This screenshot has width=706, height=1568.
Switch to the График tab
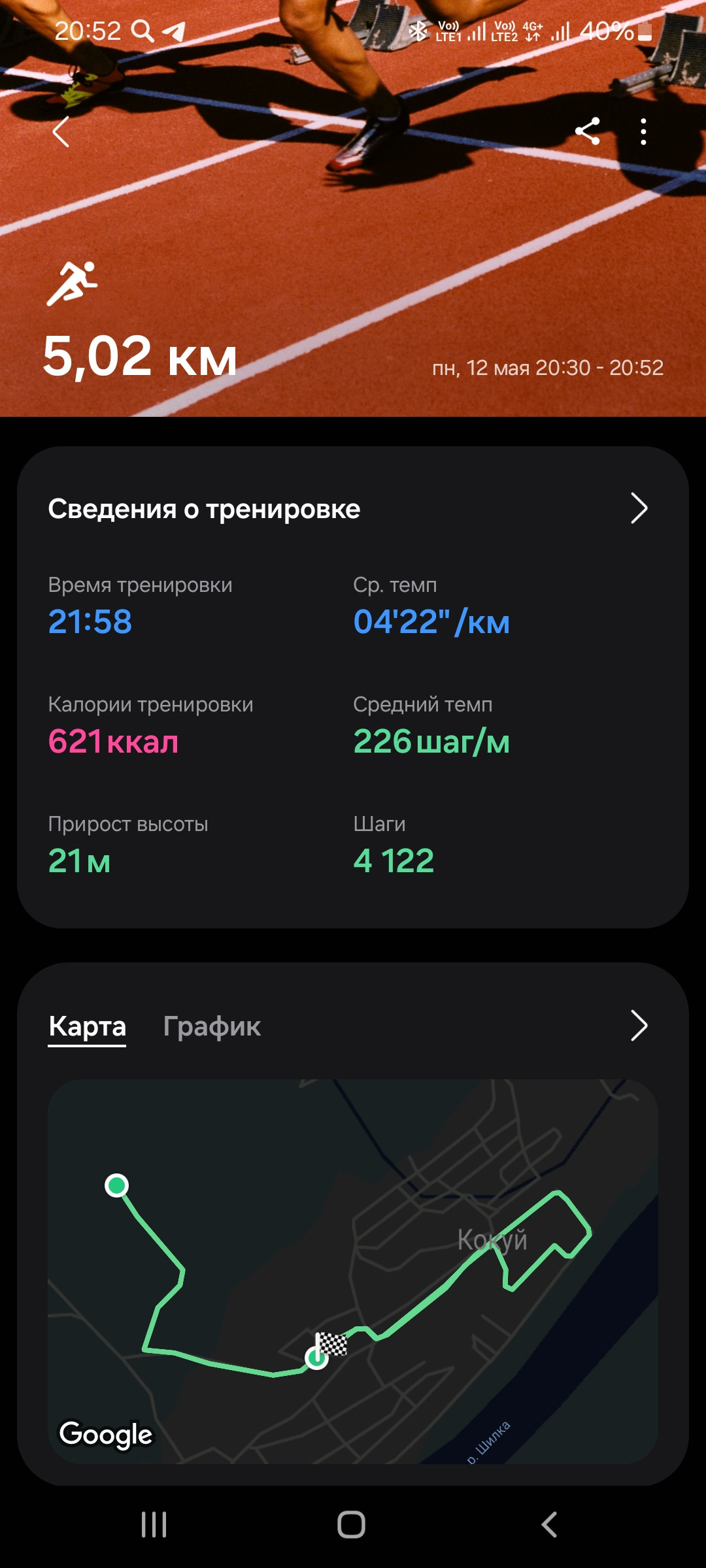click(212, 1026)
